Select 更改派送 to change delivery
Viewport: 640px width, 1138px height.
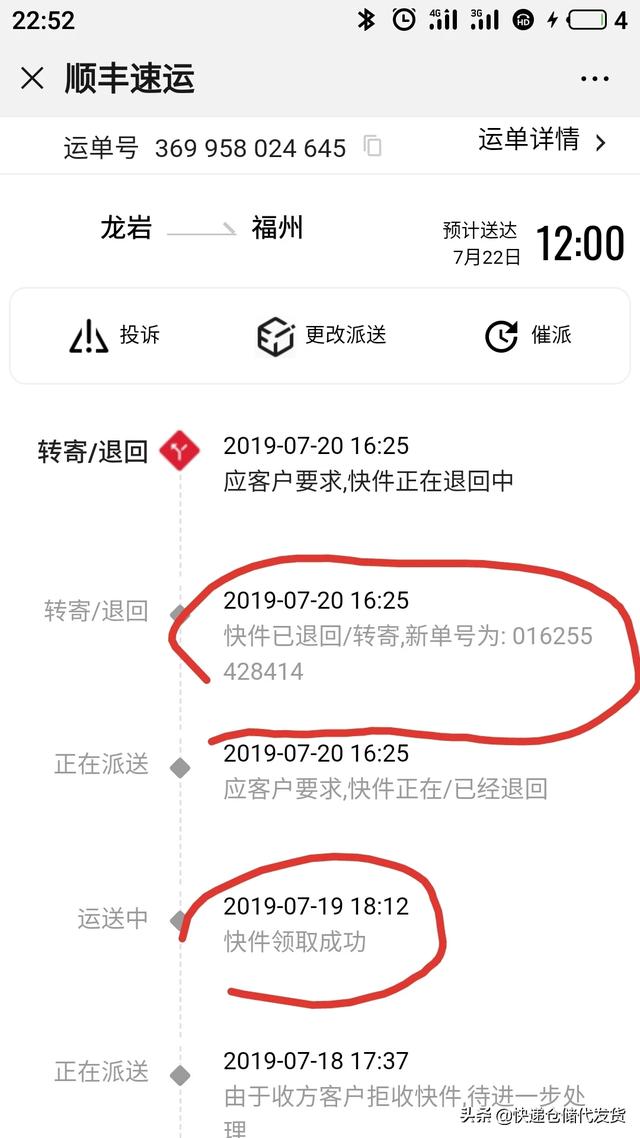(322, 336)
